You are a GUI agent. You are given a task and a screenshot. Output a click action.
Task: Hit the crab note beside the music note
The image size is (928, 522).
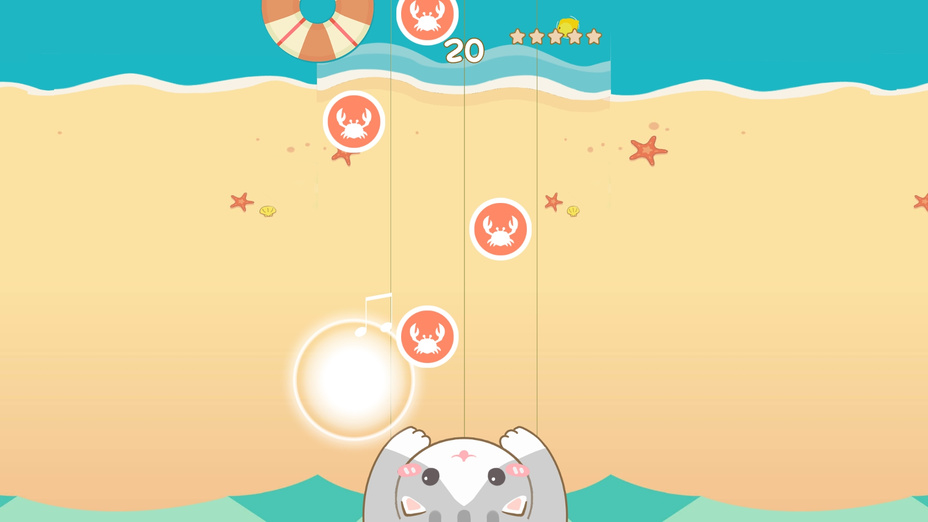(x=428, y=337)
